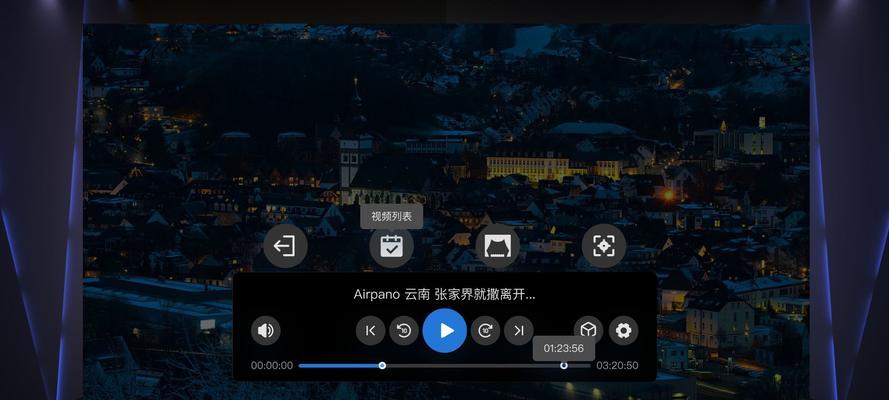Skip to the previous video

(370, 330)
